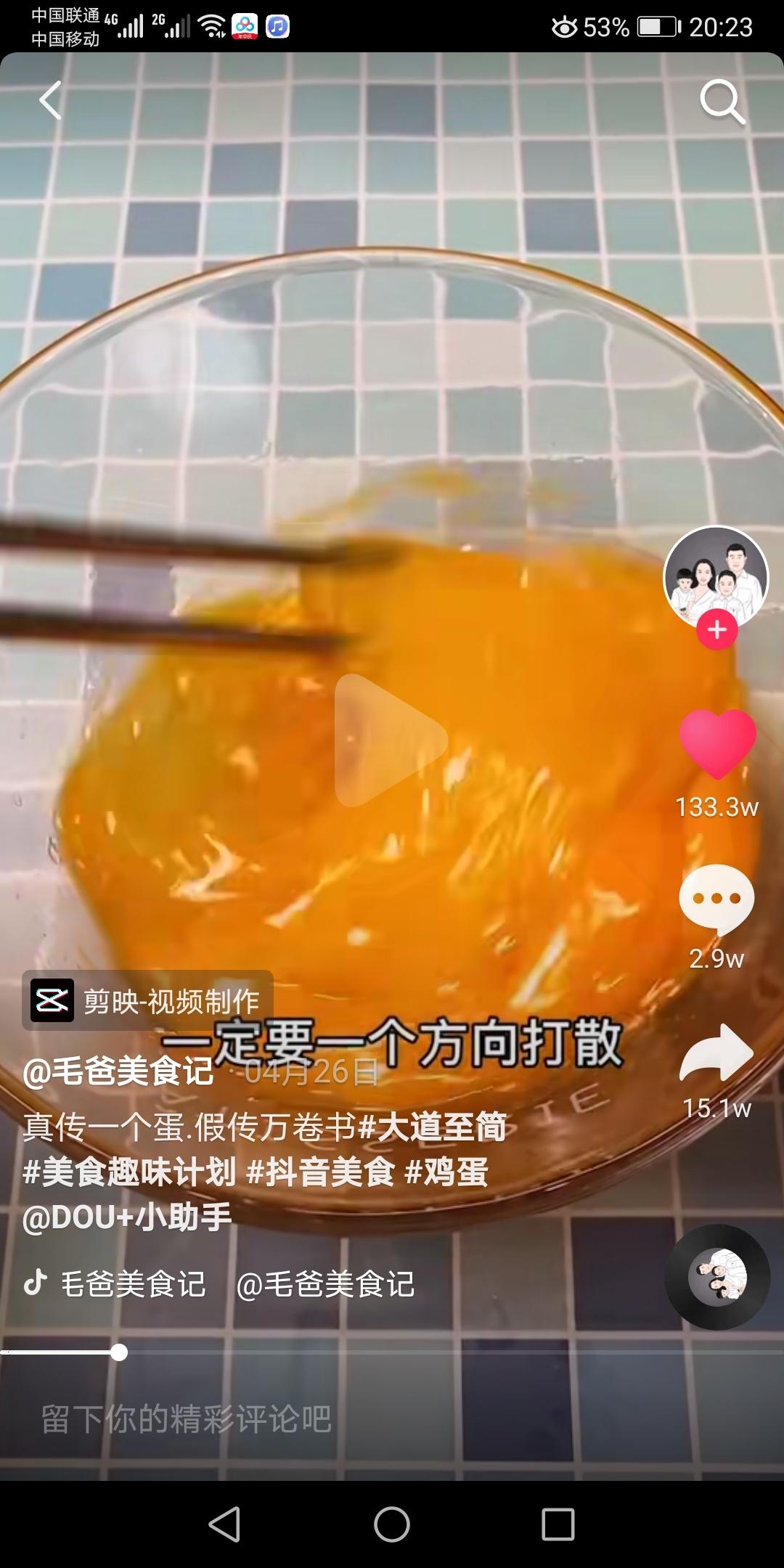Viewport: 784px width, 1568px height.
Task: Go back using the top-left arrow
Action: 51,100
